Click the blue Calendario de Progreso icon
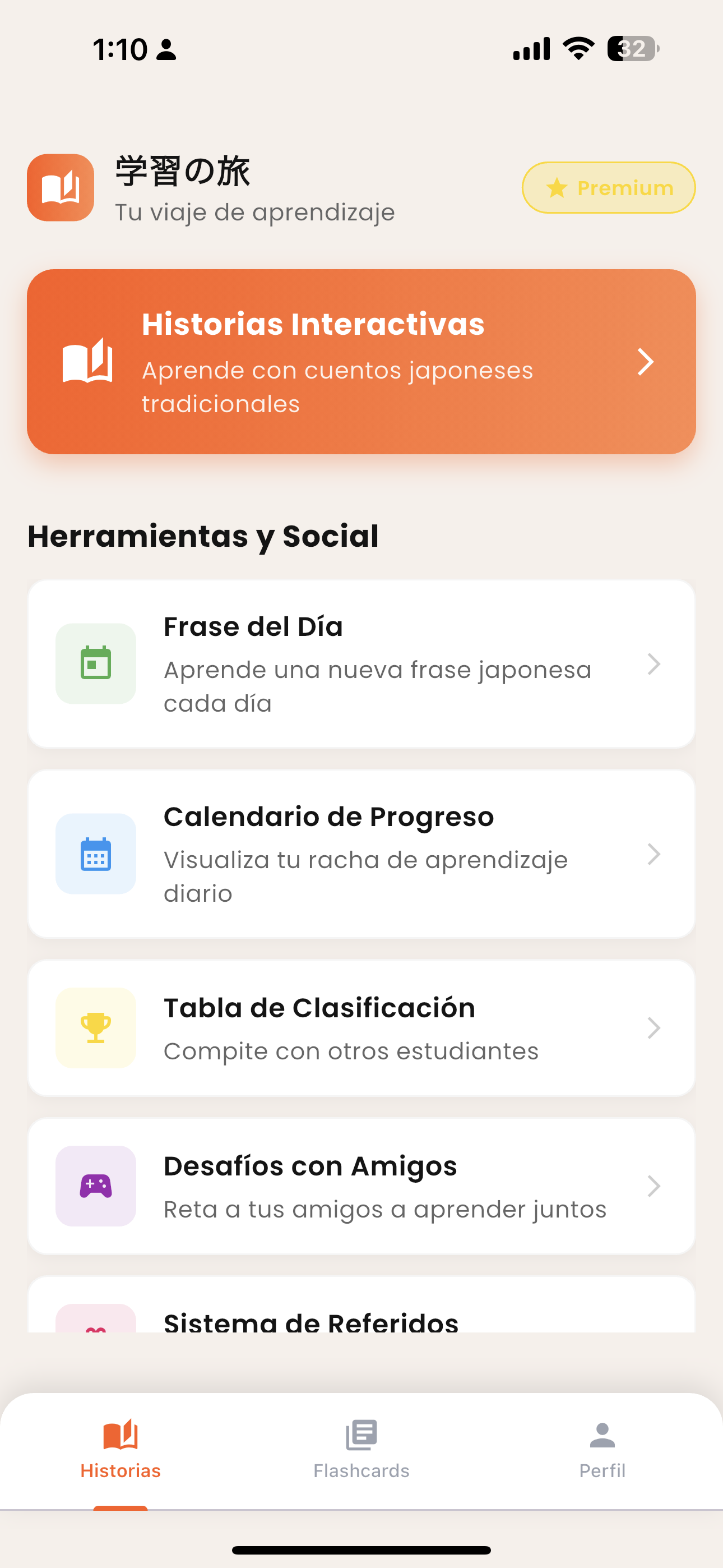This screenshot has width=723, height=1568. tap(95, 854)
